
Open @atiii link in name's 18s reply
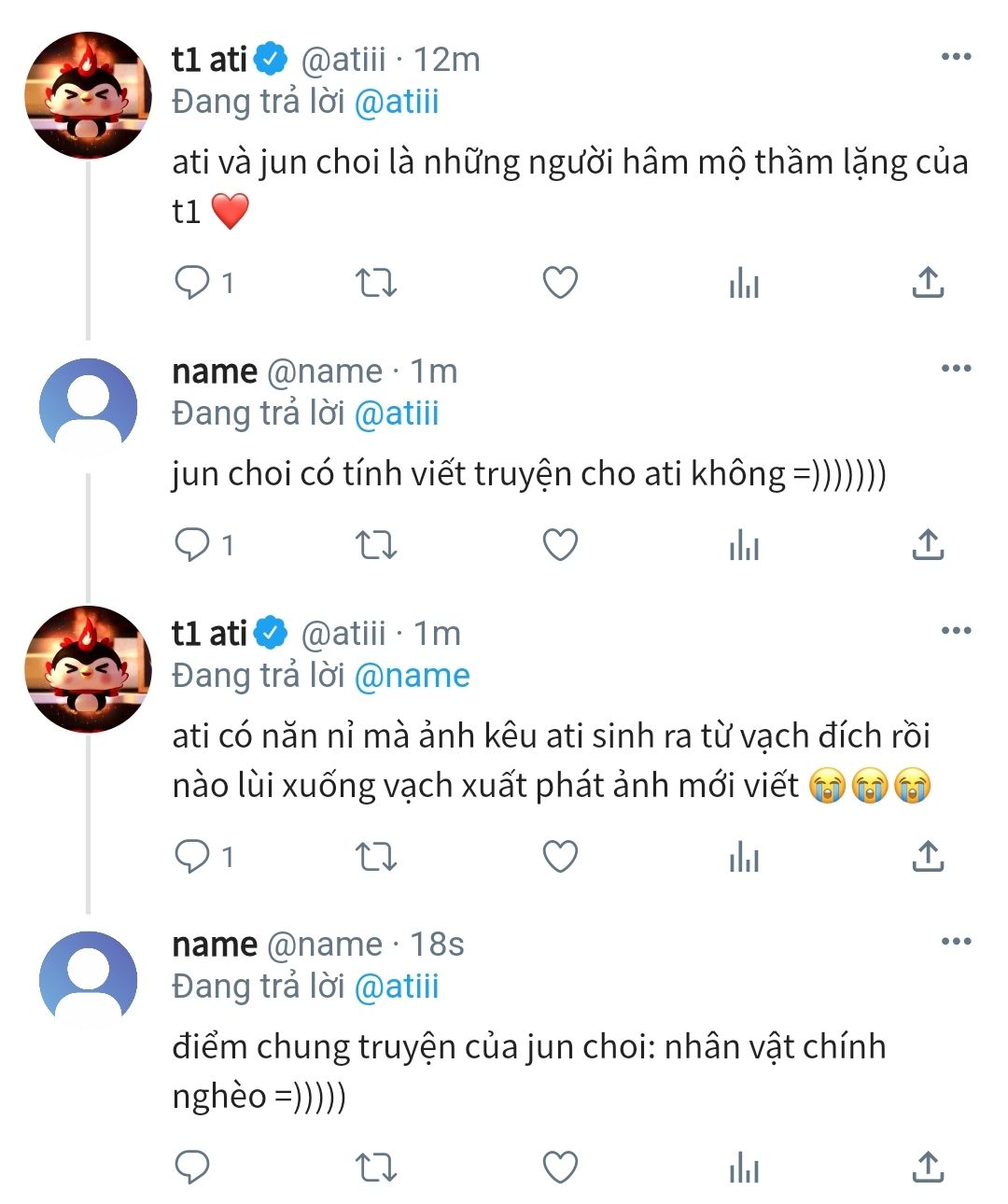(397, 987)
